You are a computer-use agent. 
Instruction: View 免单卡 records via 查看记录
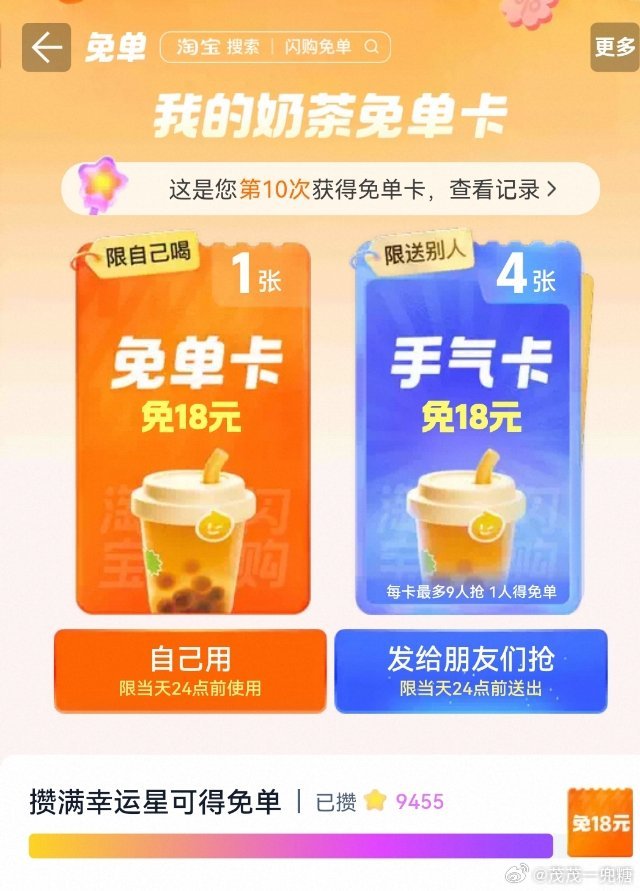pos(507,189)
